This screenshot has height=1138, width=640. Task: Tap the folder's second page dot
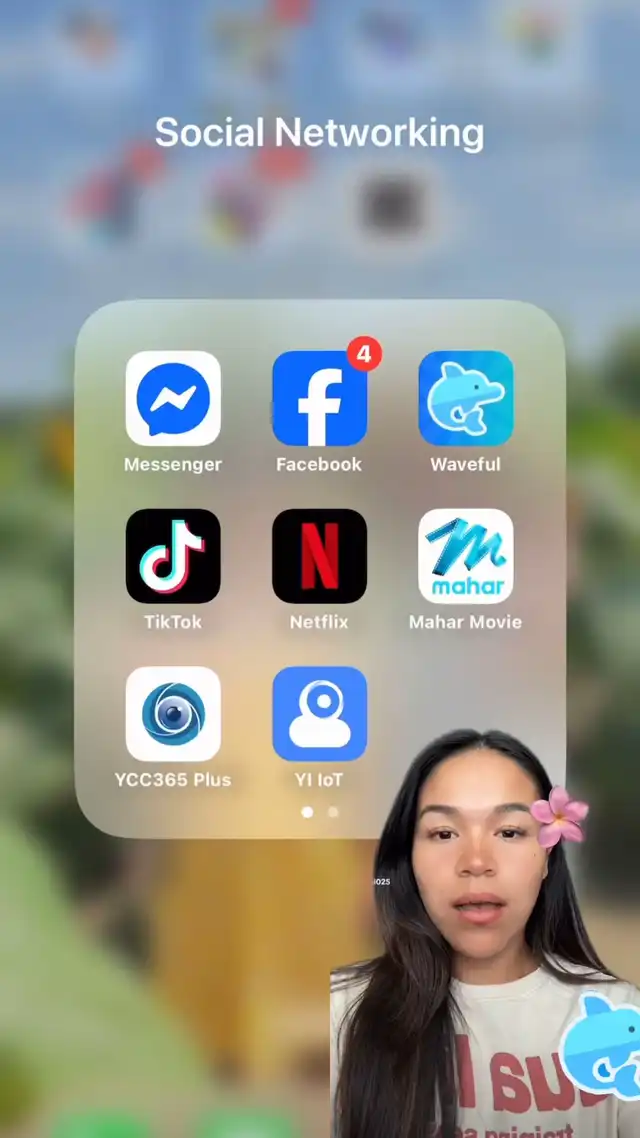(333, 812)
